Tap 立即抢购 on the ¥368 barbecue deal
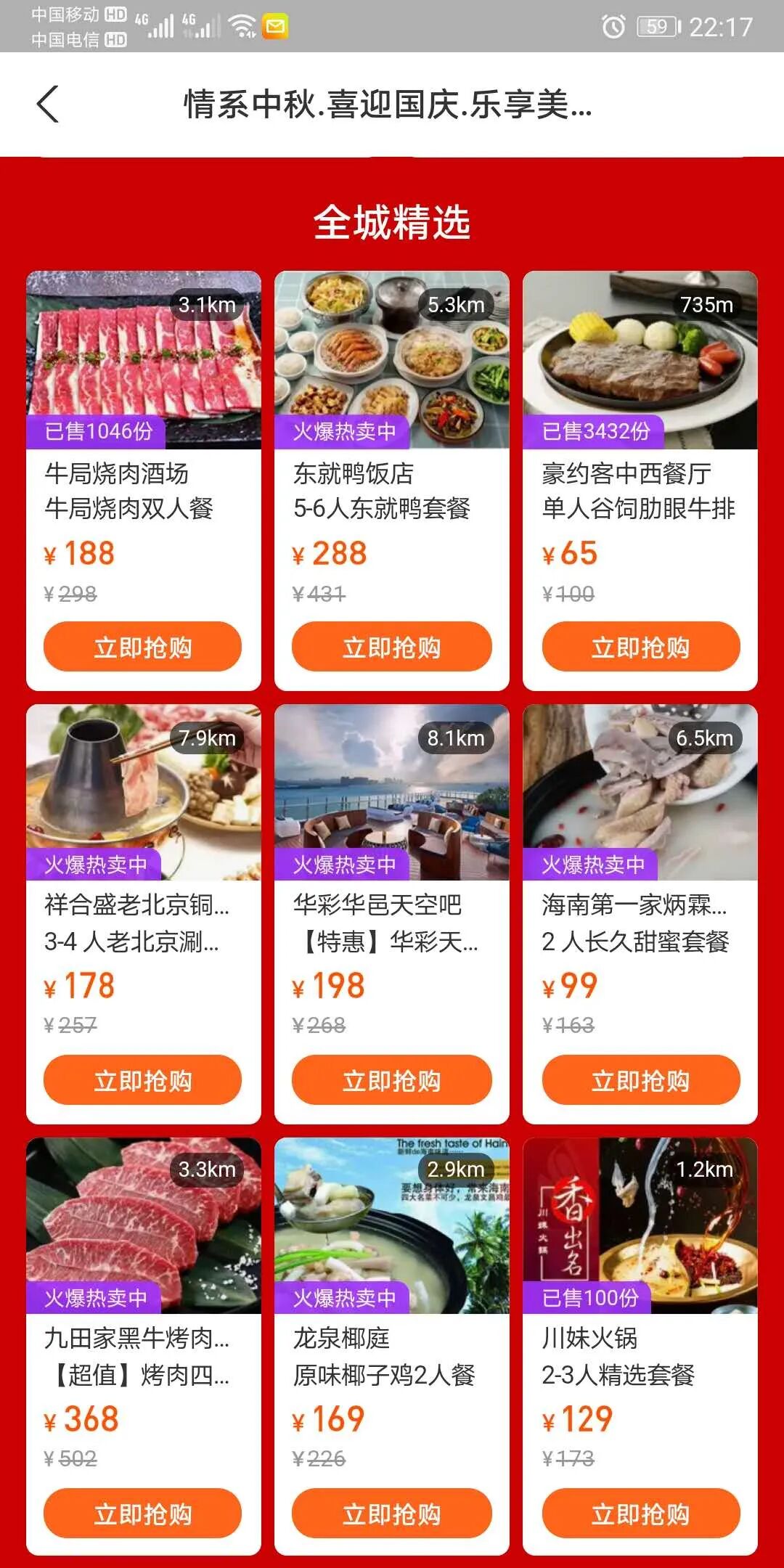The image size is (784, 1568). 142,1514
